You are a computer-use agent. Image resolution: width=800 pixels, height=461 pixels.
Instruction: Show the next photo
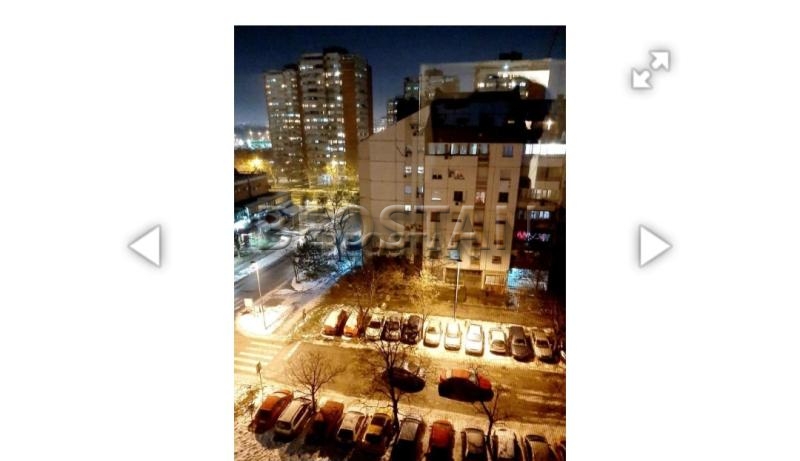point(654,245)
